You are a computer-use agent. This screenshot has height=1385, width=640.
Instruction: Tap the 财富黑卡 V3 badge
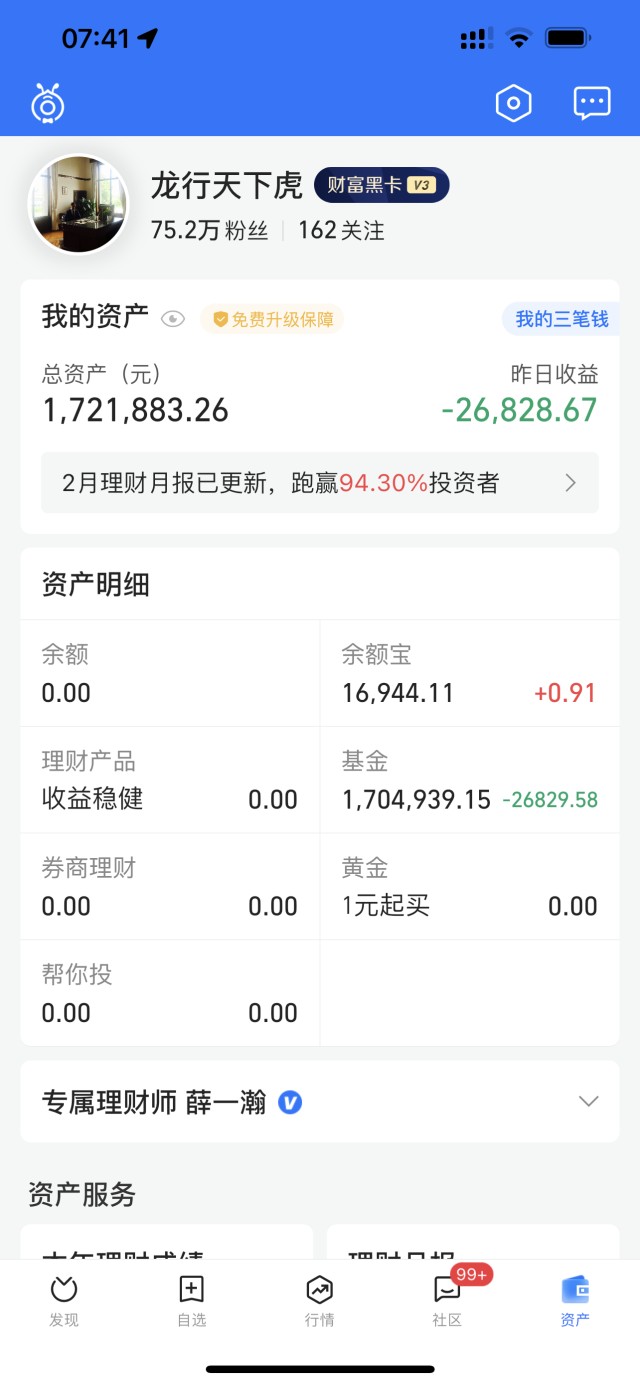coord(381,185)
